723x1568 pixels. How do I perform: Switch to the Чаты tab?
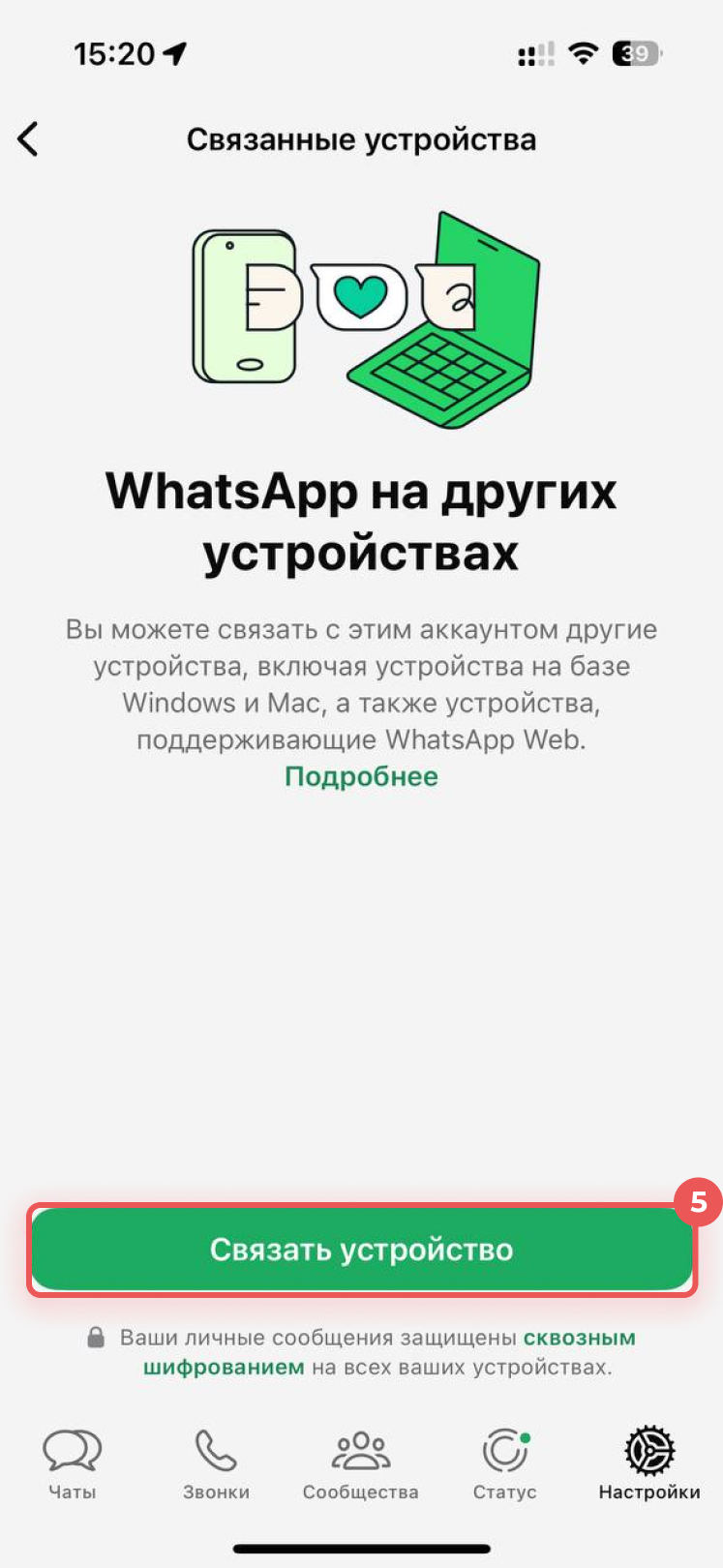[73, 1463]
